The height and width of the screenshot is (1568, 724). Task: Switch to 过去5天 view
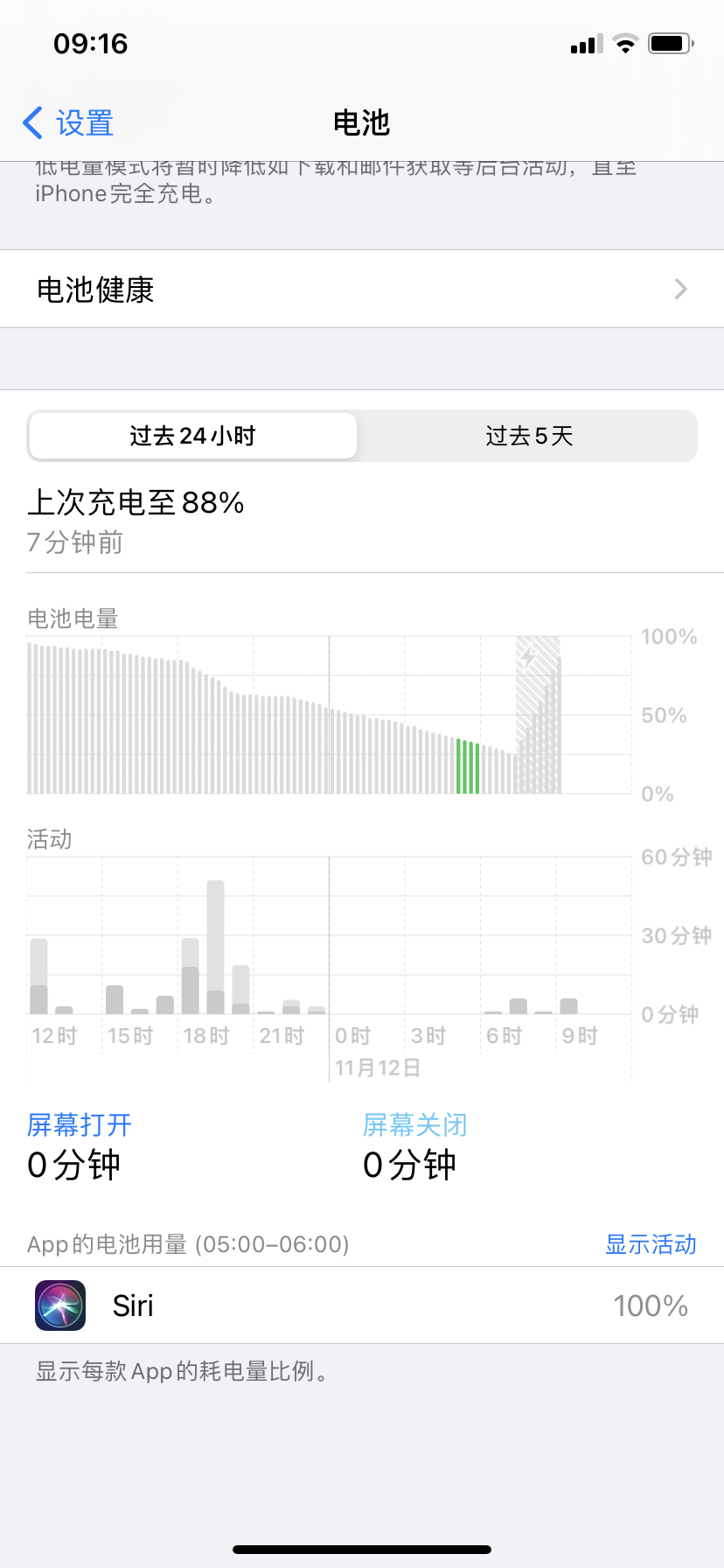click(528, 436)
